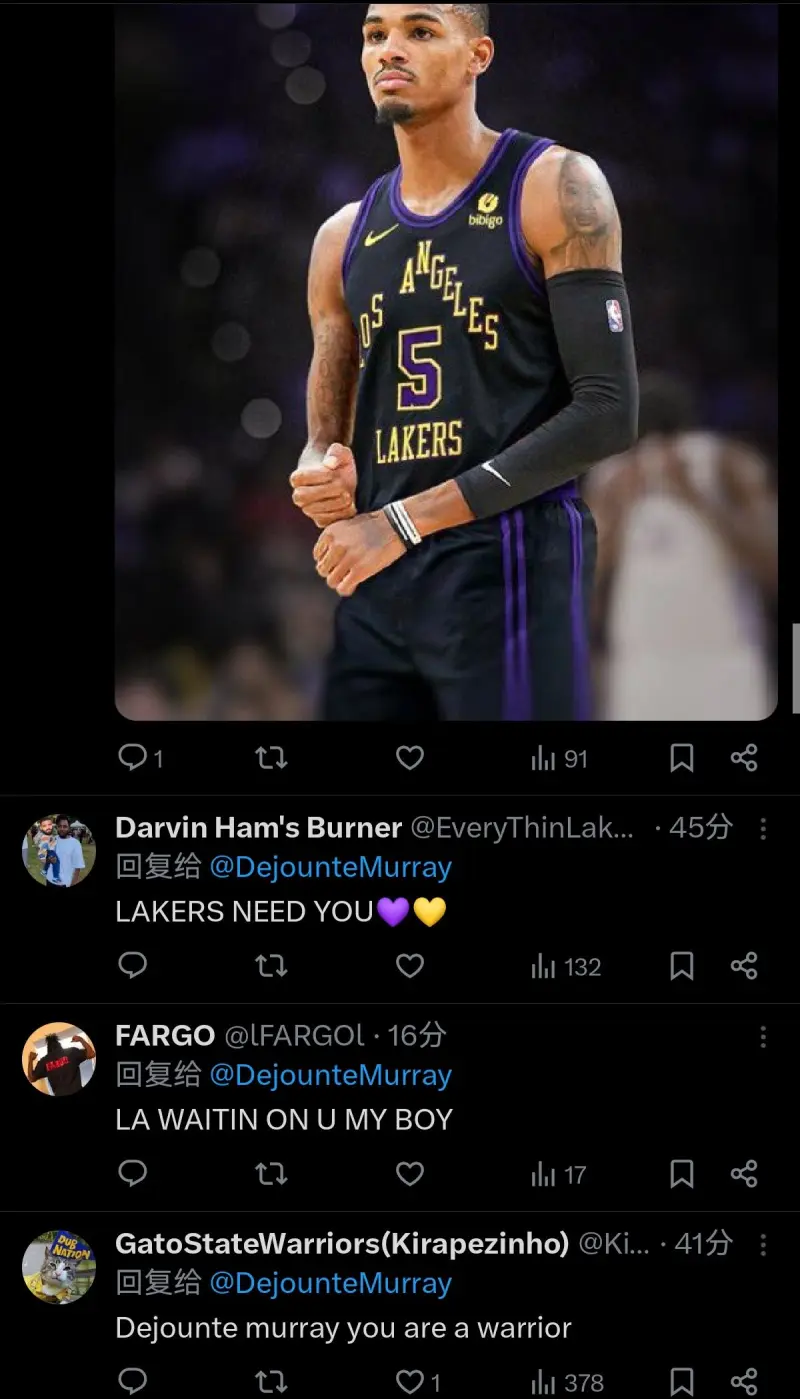Open the Lakers jersey photo in the post
The image size is (800, 1399).
[446, 360]
